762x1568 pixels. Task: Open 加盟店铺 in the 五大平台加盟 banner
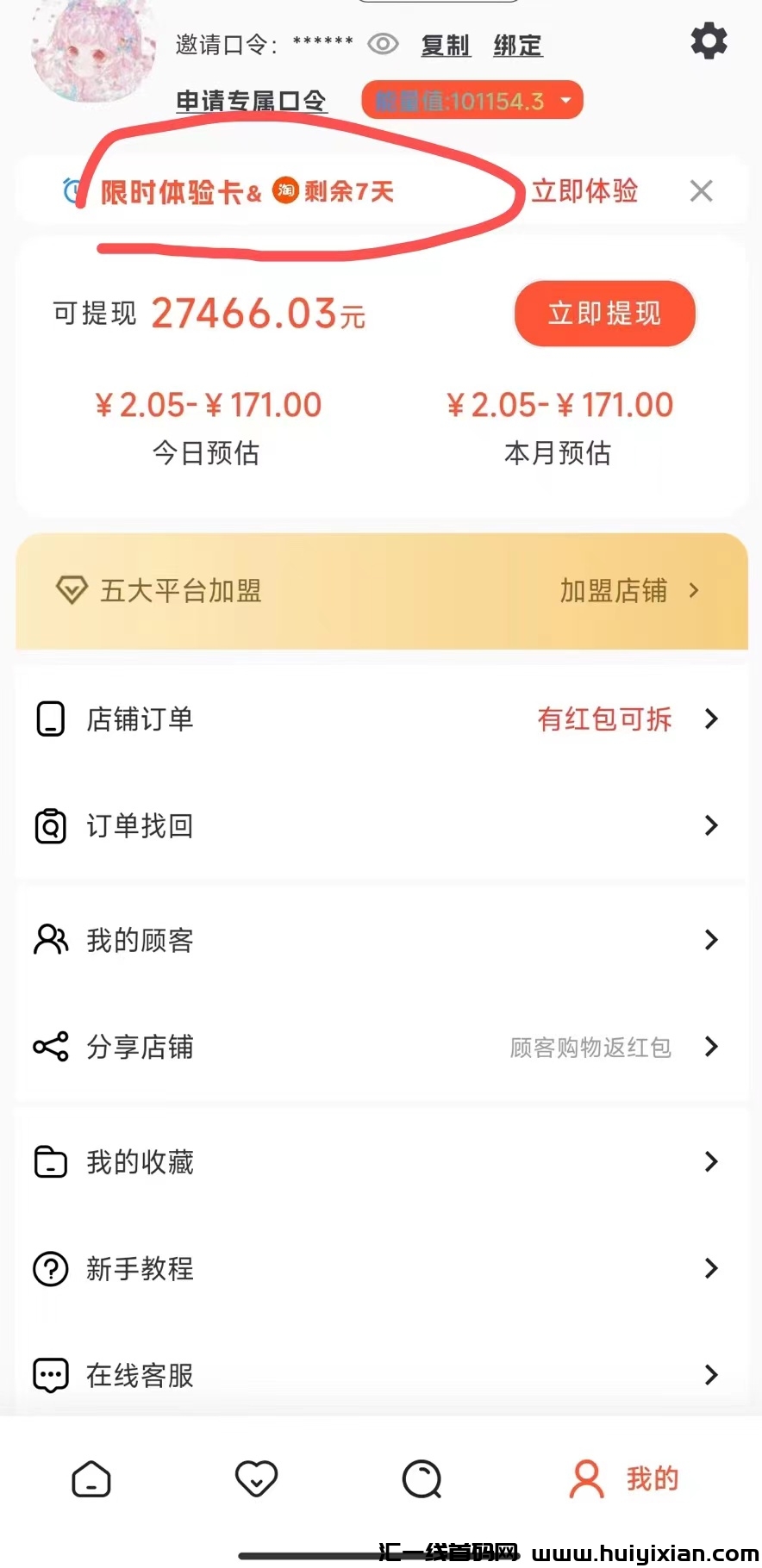pyautogui.click(x=628, y=591)
